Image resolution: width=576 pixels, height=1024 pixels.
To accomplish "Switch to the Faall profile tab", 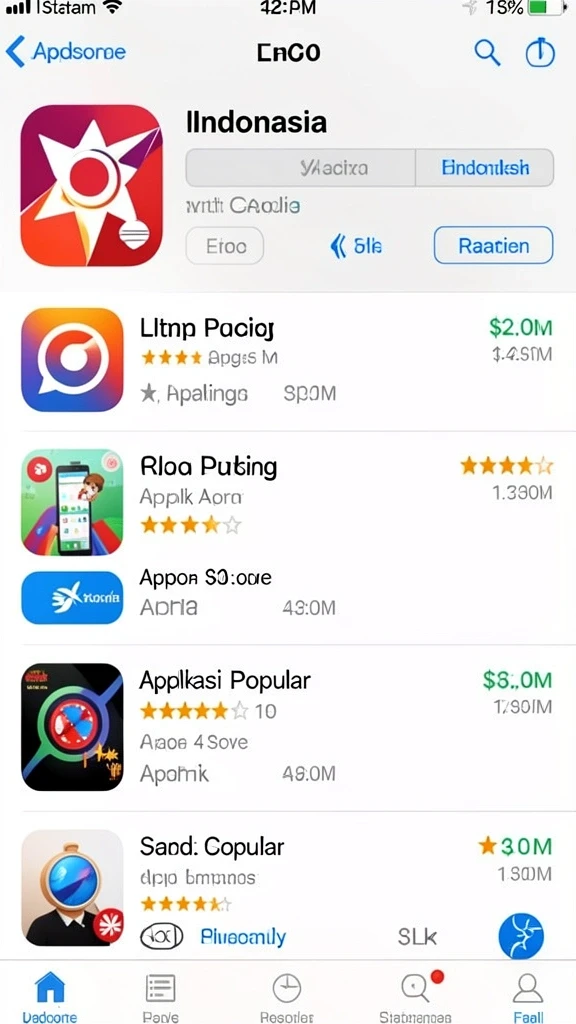I will pyautogui.click(x=528, y=996).
